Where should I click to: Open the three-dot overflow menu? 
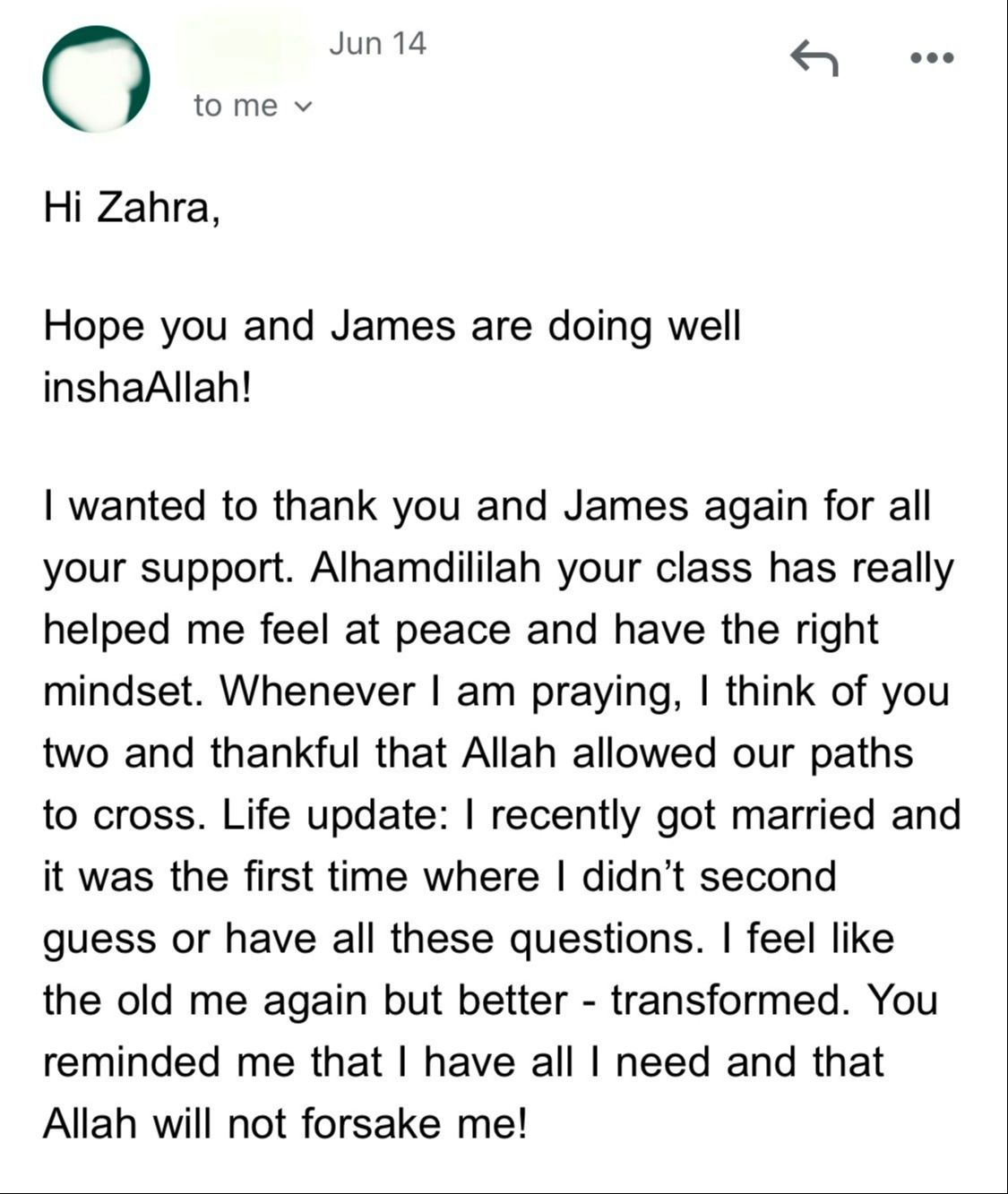tap(932, 58)
